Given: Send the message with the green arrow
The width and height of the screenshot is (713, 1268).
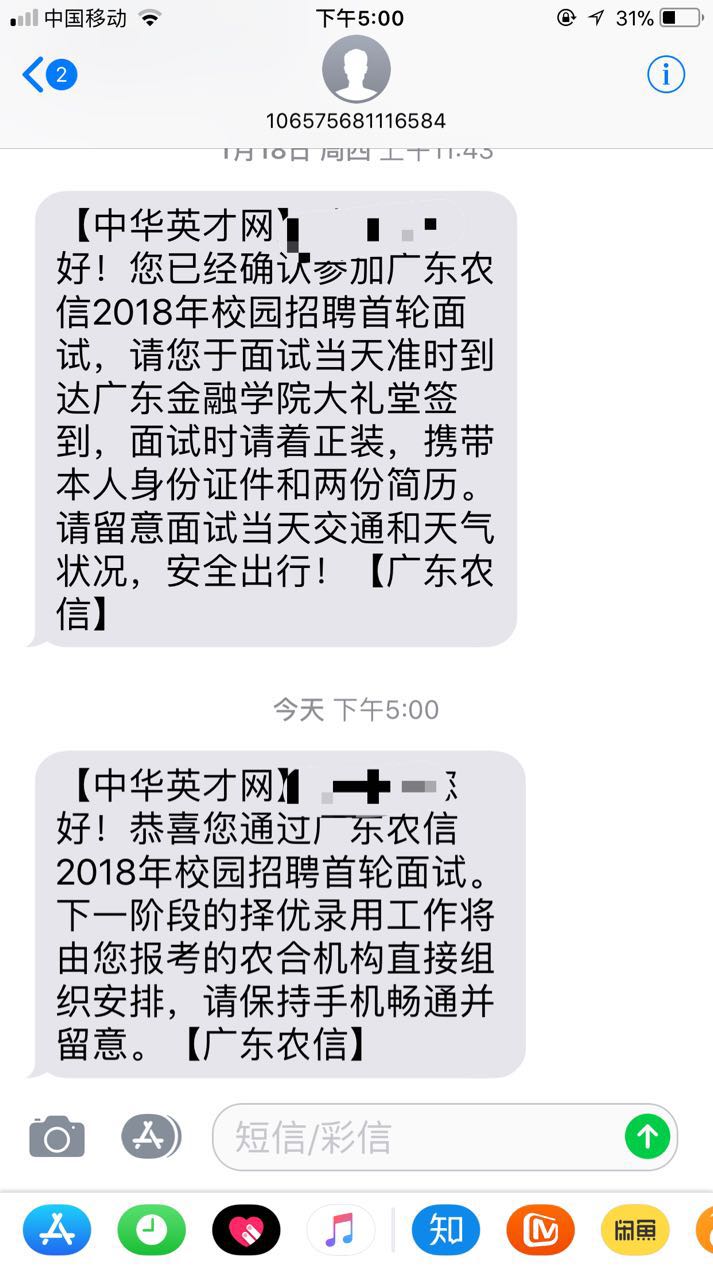Looking at the screenshot, I should click(647, 1137).
